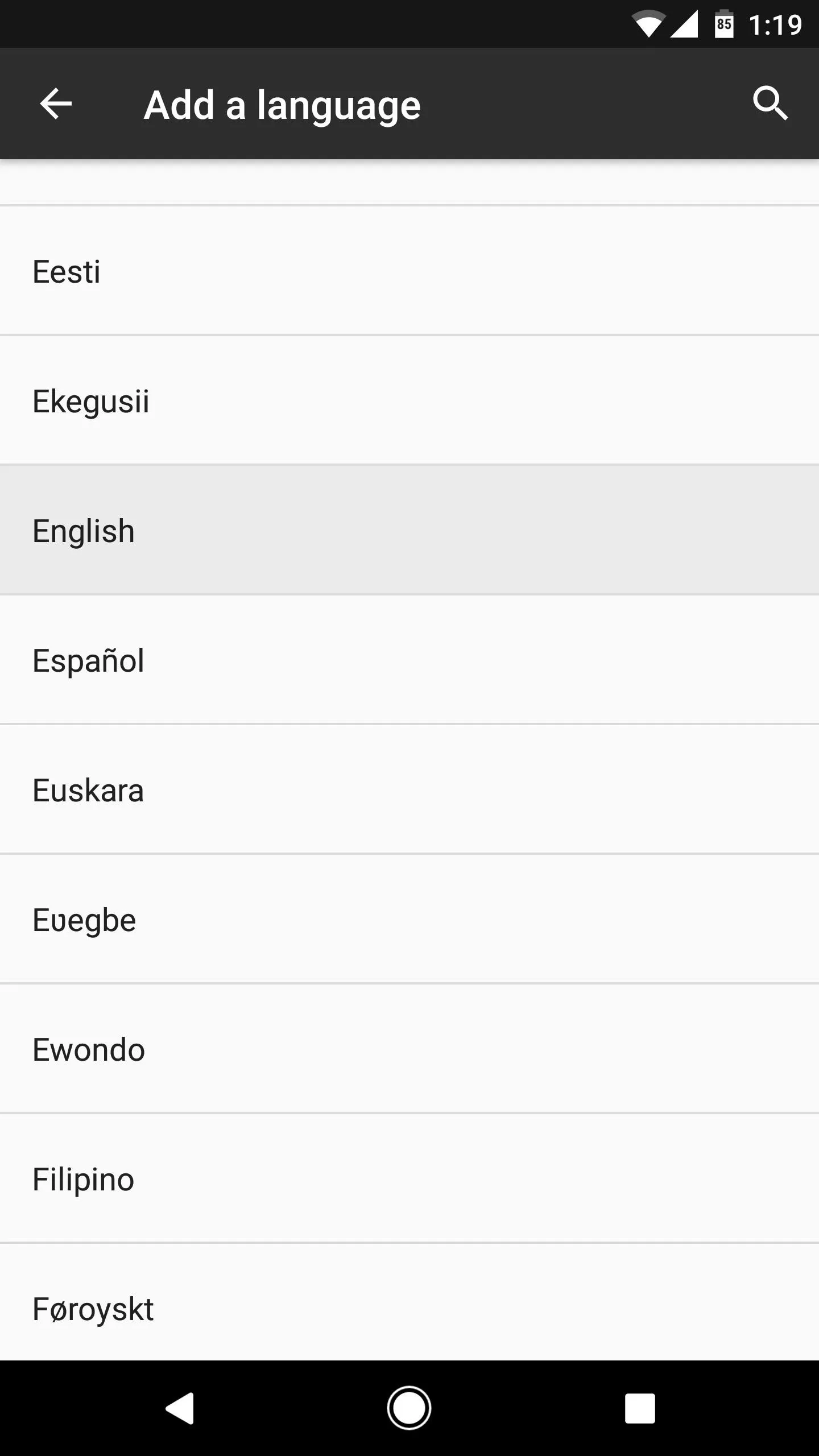Image resolution: width=819 pixels, height=1456 pixels.
Task: Tap the English language row
Action: tap(409, 530)
